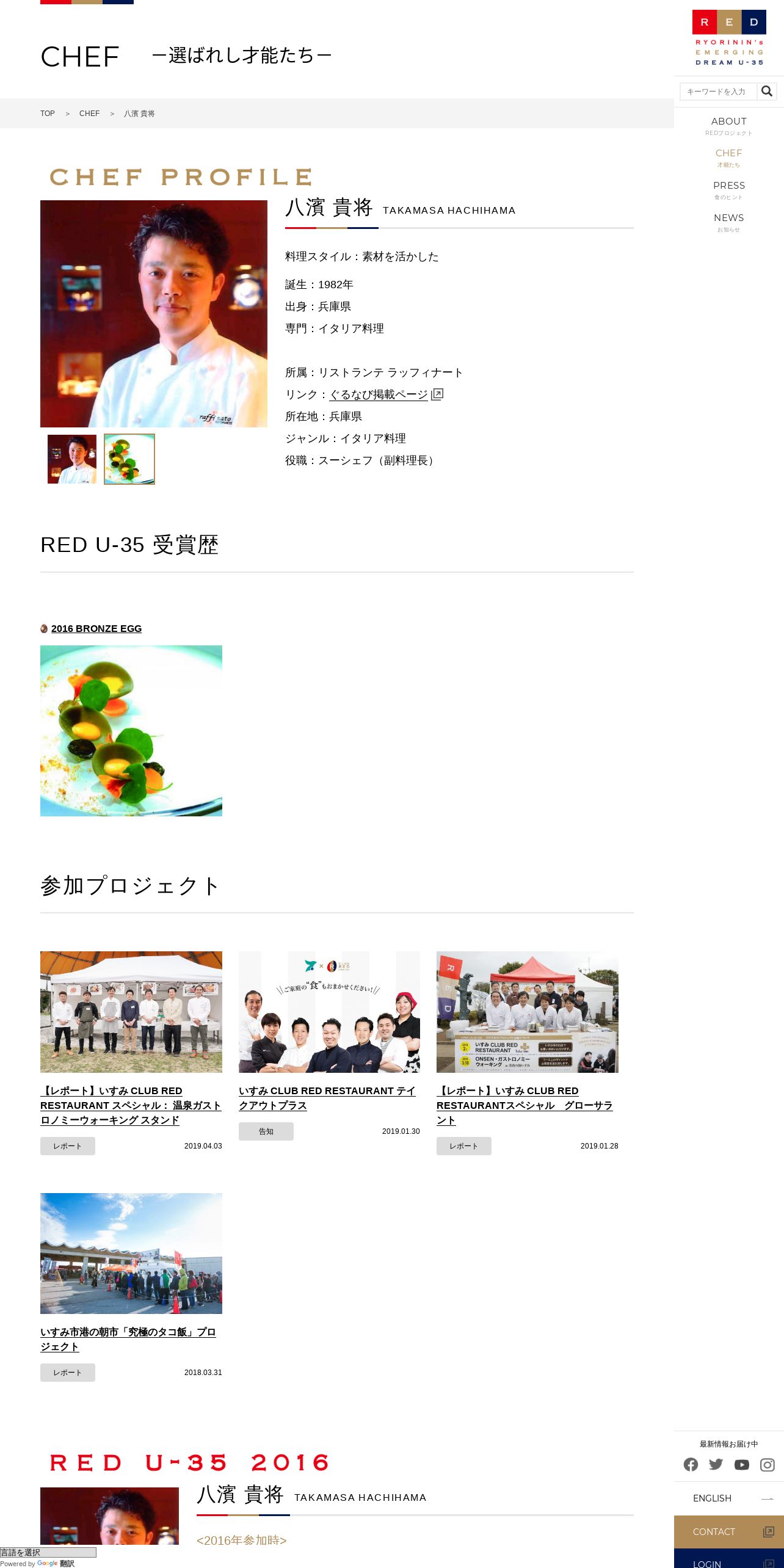The image size is (784, 1568).
Task: Open the グローサラント report
Action: [x=524, y=1105]
